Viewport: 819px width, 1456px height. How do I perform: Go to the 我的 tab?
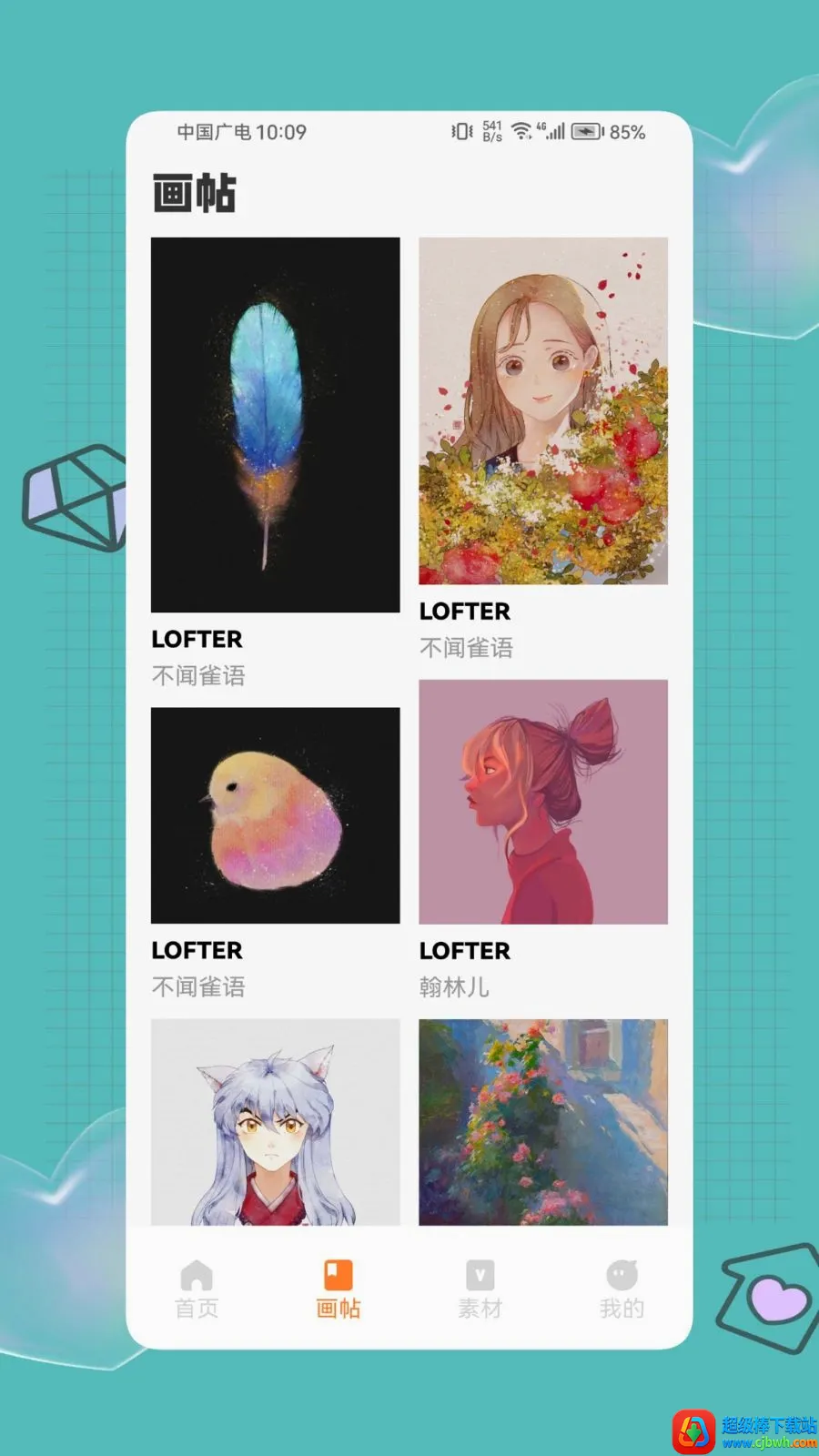(x=622, y=1289)
